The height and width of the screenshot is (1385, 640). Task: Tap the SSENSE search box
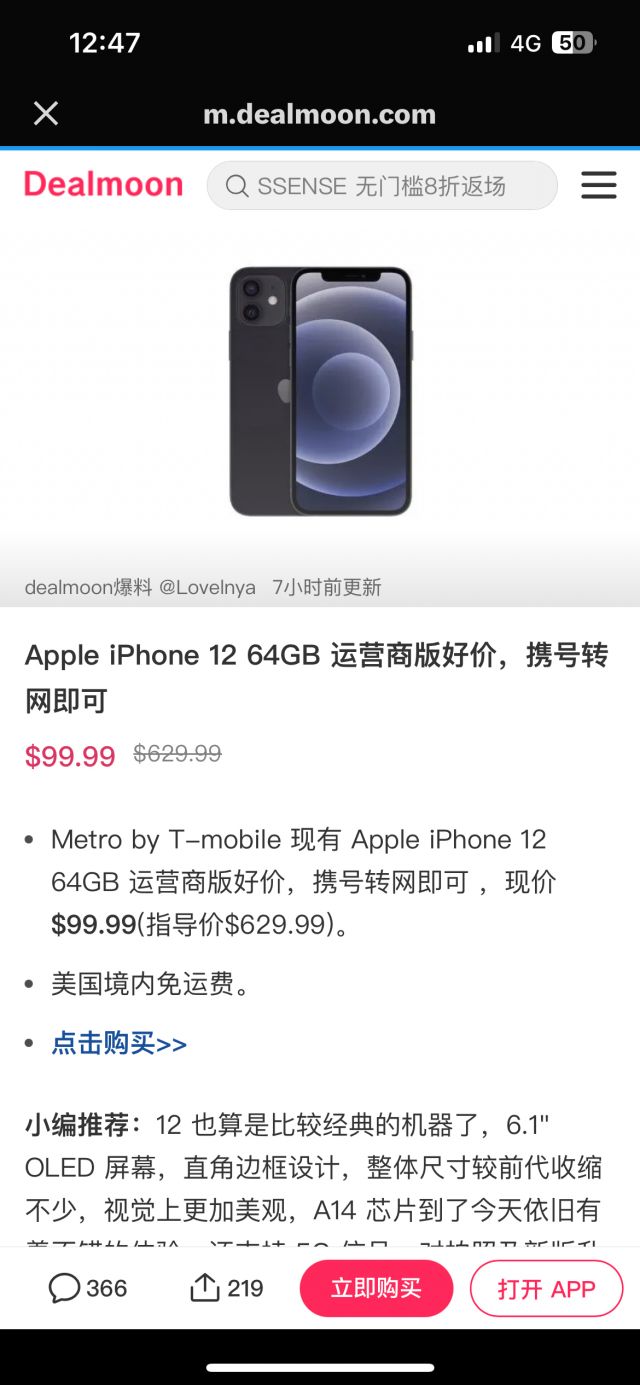tap(382, 186)
